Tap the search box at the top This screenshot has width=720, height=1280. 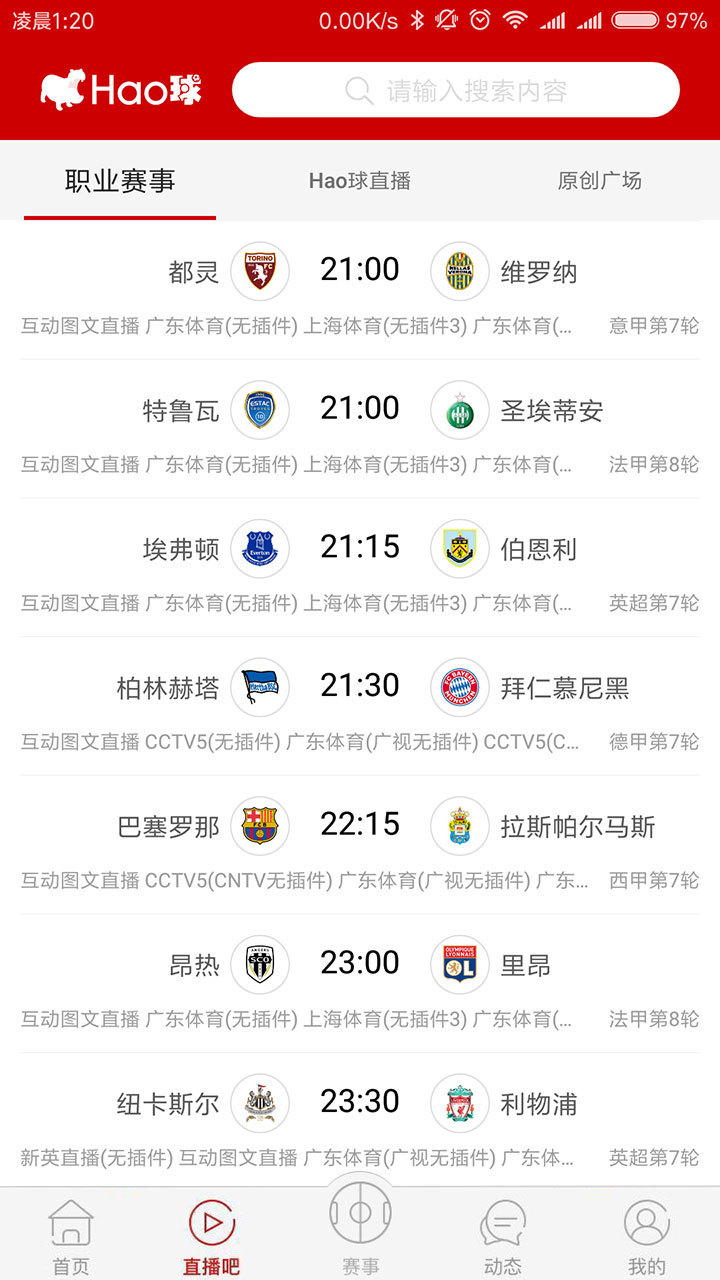click(x=456, y=90)
